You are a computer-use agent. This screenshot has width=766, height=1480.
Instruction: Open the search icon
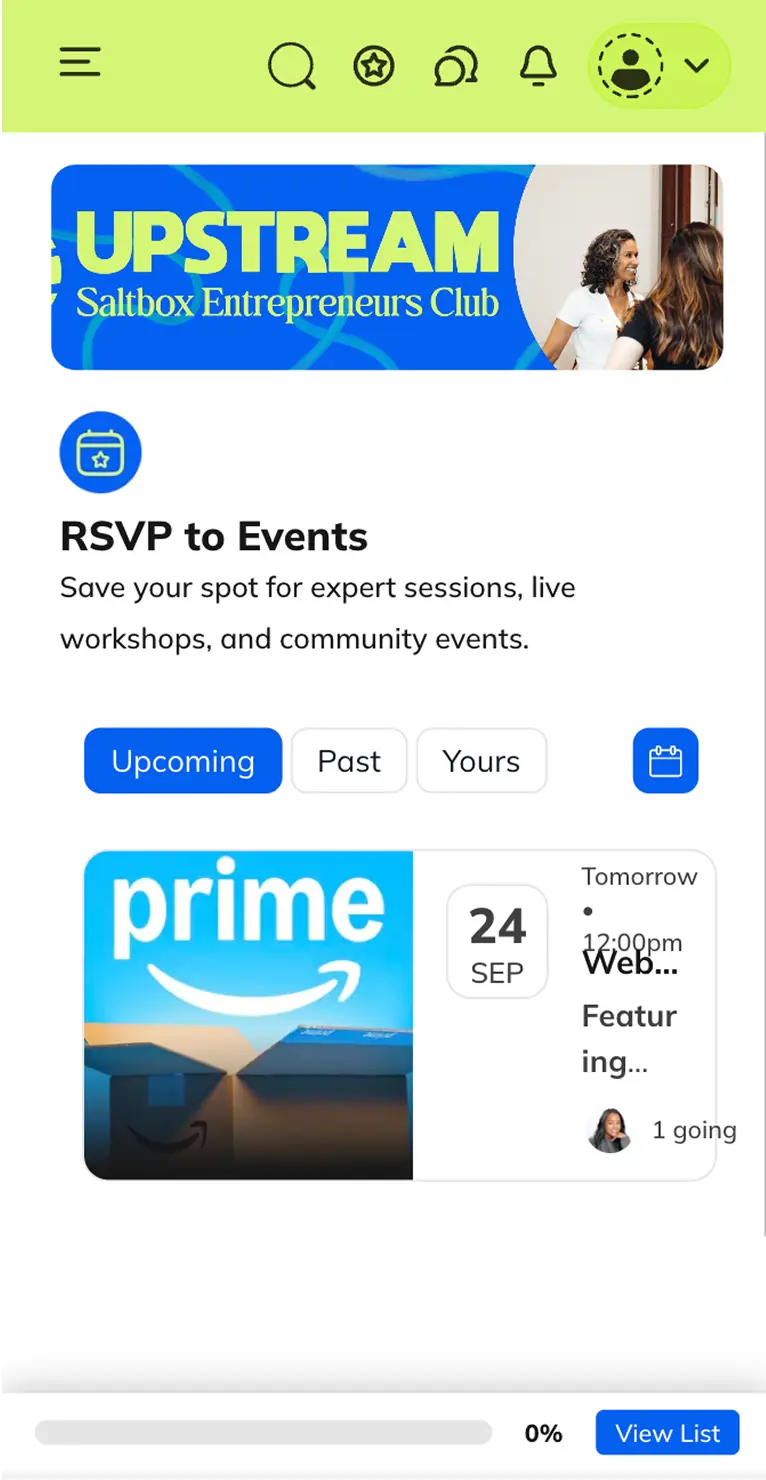point(292,67)
